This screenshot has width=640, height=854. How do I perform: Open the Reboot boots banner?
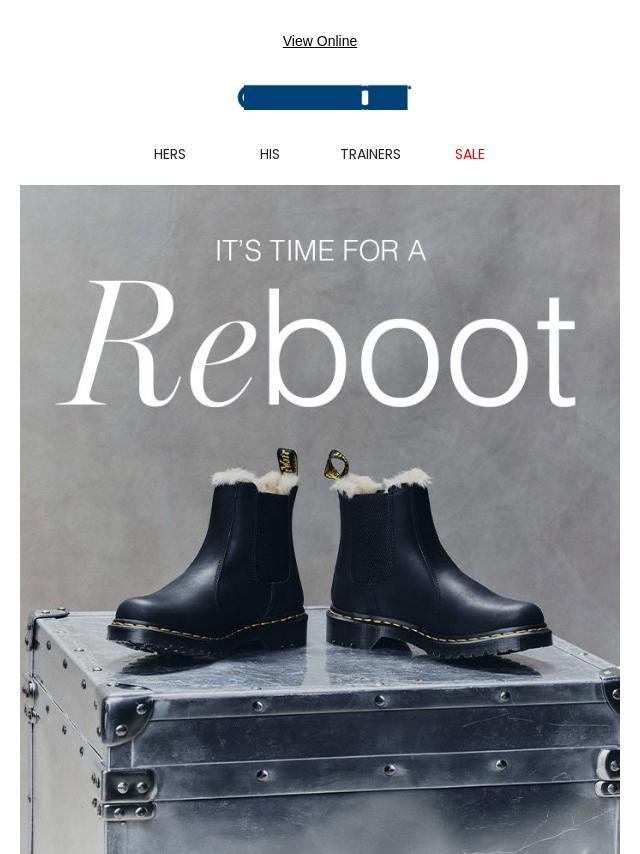coord(320,520)
